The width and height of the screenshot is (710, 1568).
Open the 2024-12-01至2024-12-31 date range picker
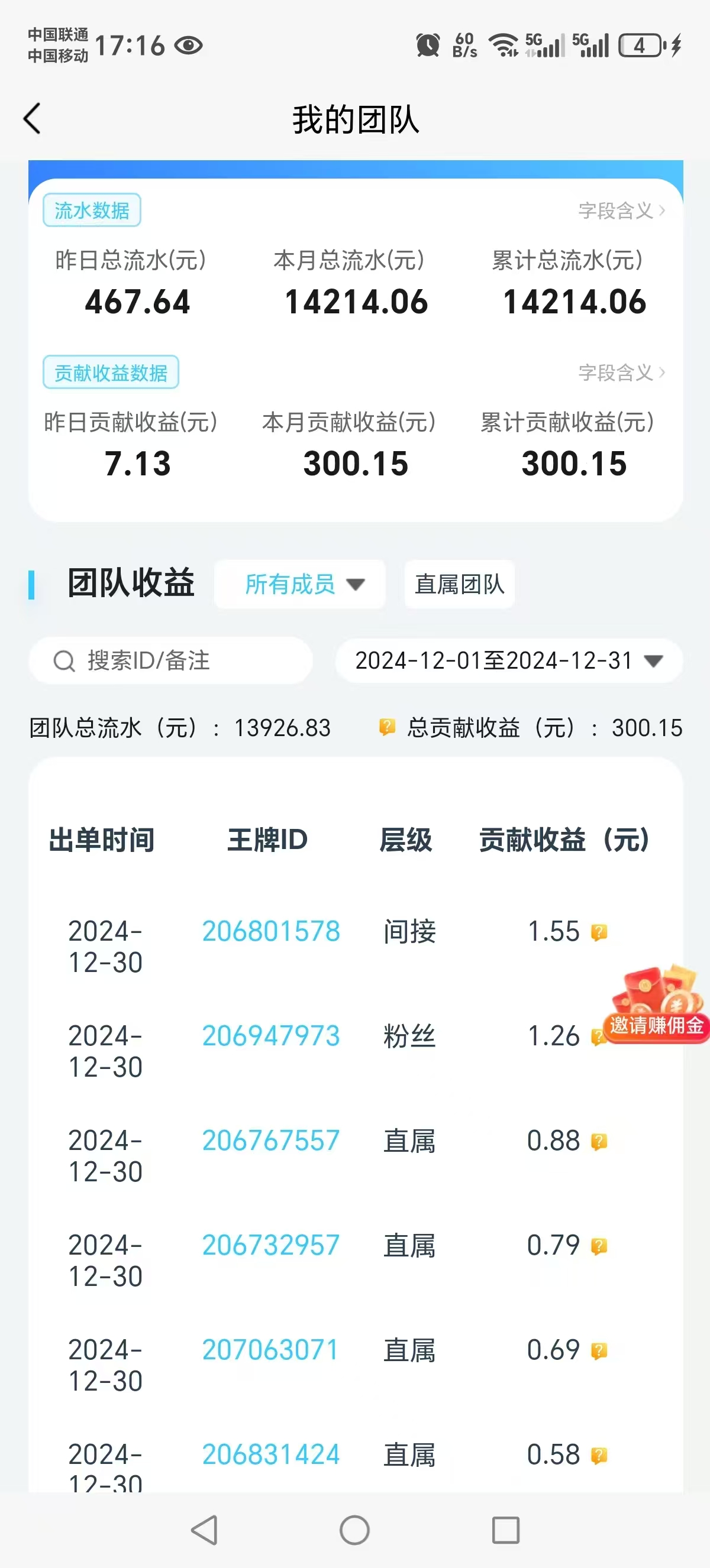tap(508, 660)
